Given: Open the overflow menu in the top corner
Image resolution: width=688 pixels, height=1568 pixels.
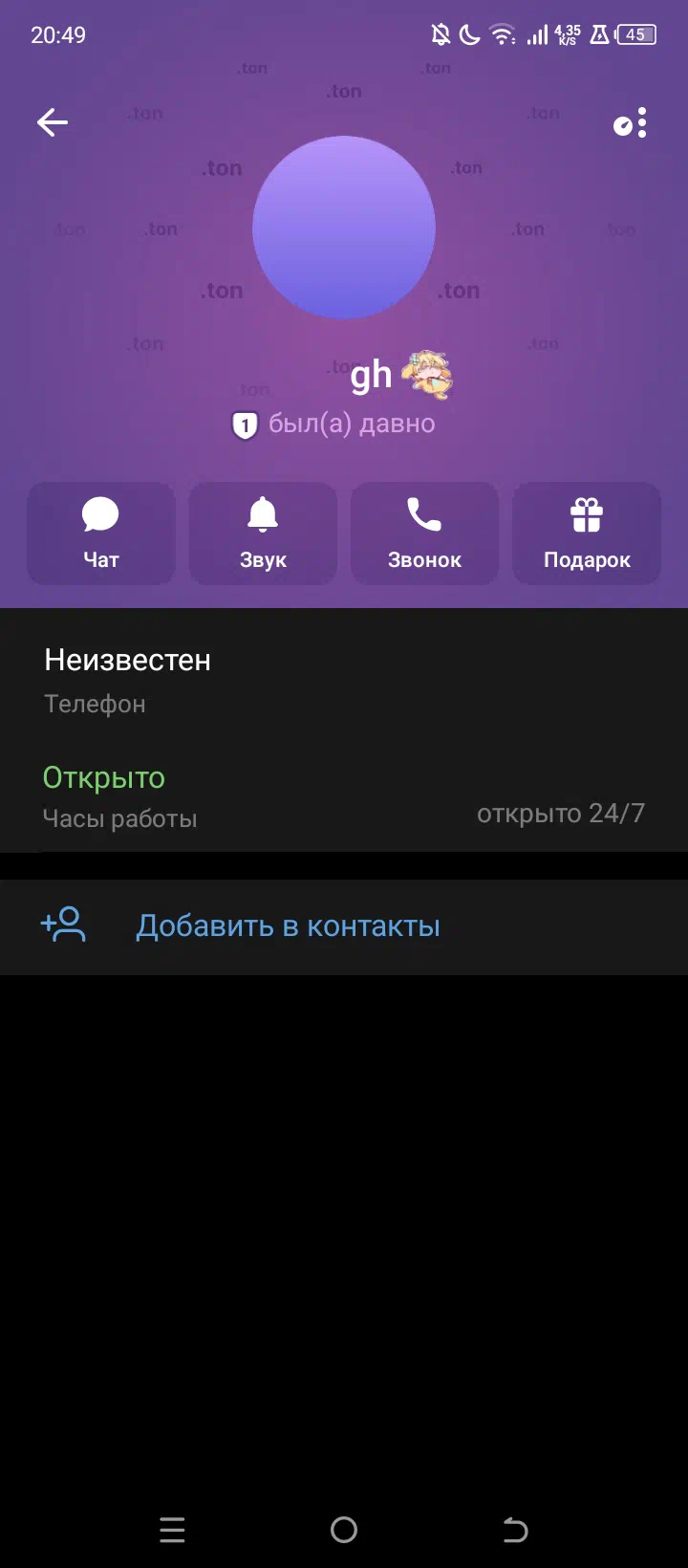Looking at the screenshot, I should (x=631, y=123).
